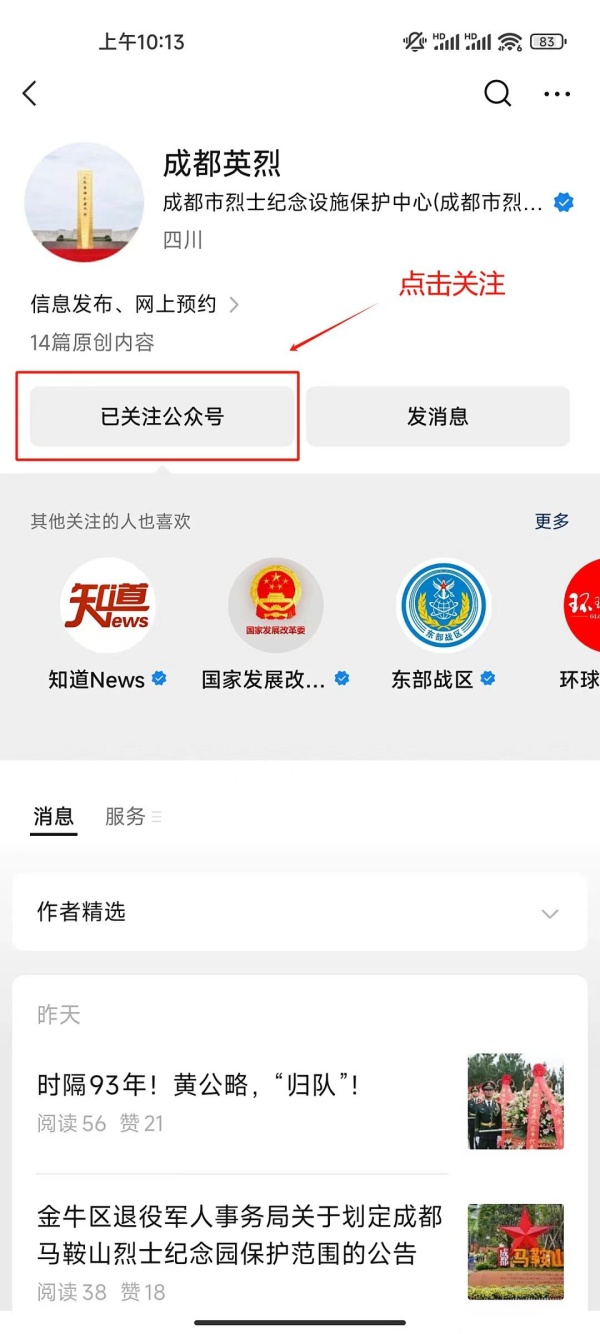Open the 信息发布、网上预约 description

tap(135, 305)
